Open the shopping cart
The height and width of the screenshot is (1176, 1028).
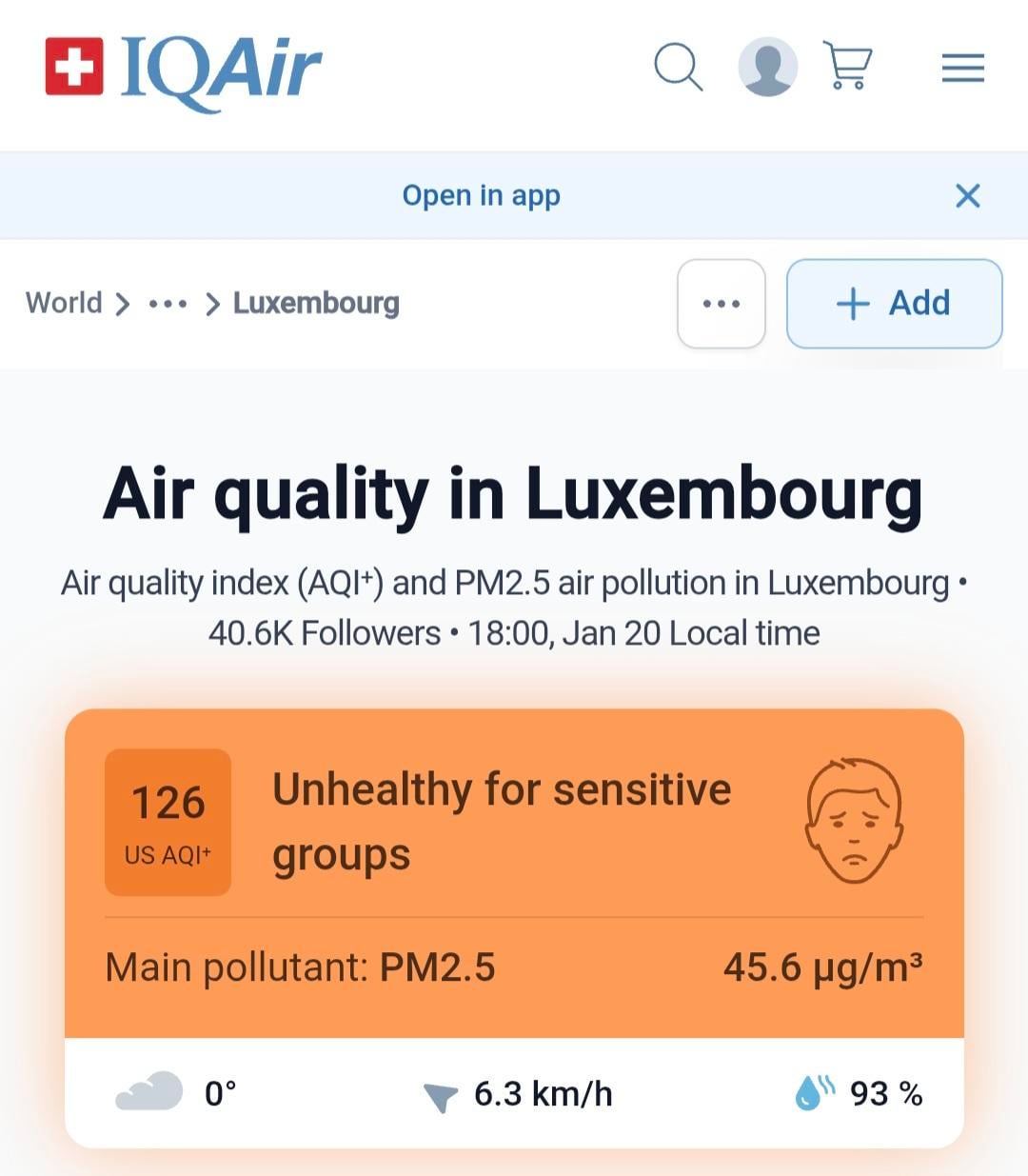coord(846,67)
